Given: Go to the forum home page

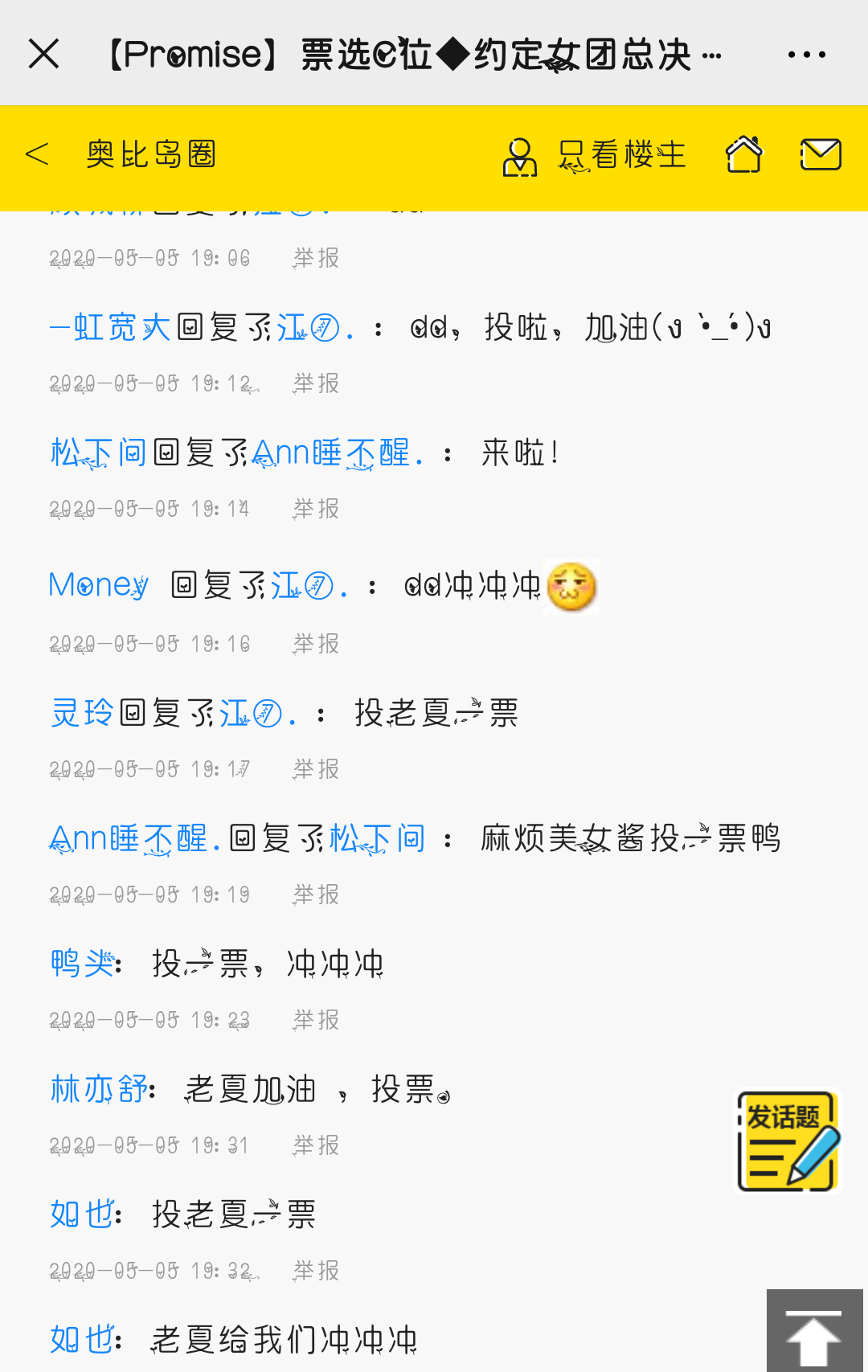Looking at the screenshot, I should click(x=743, y=154).
